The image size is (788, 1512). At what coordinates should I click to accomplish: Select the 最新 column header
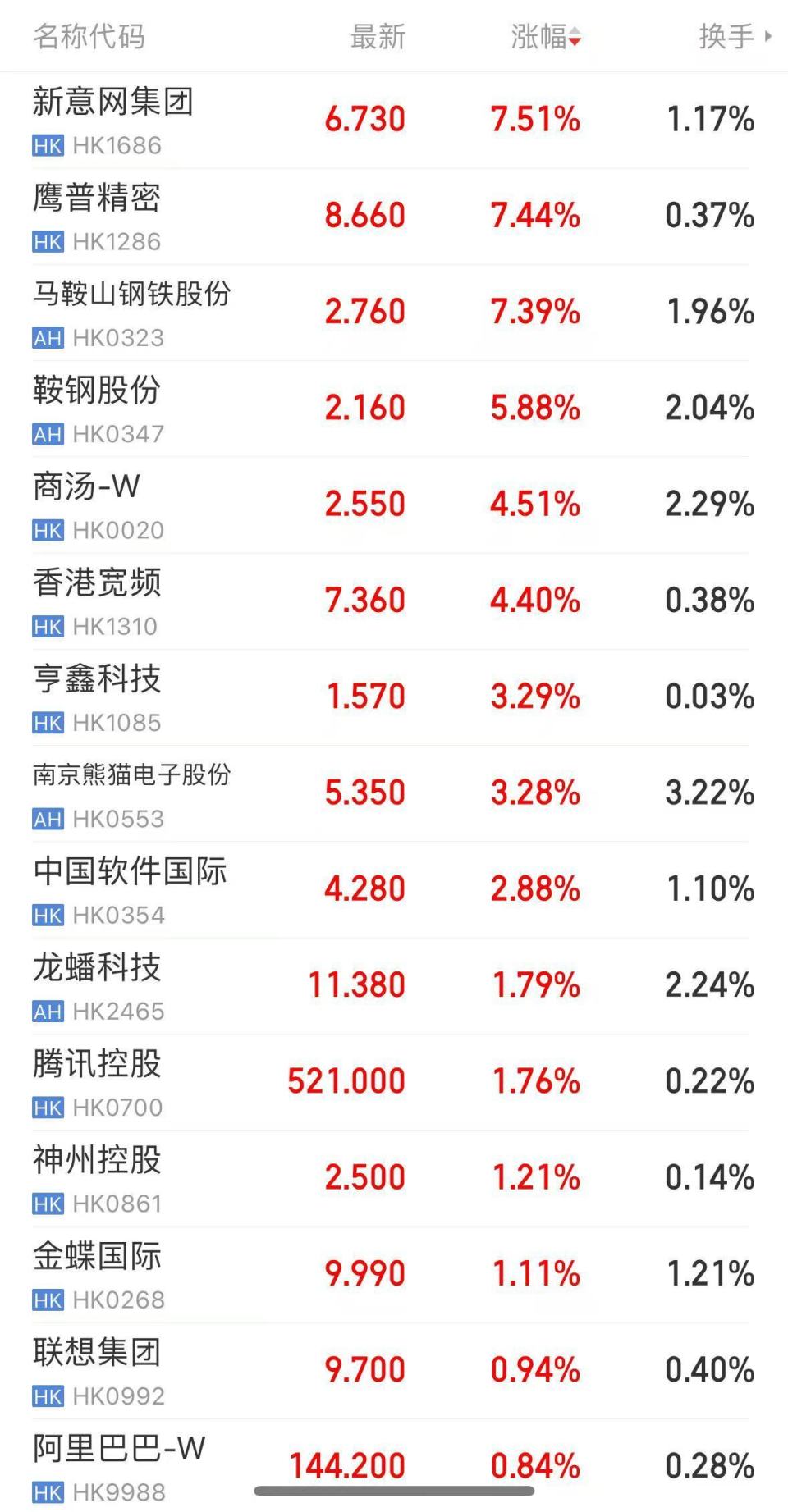378,37
